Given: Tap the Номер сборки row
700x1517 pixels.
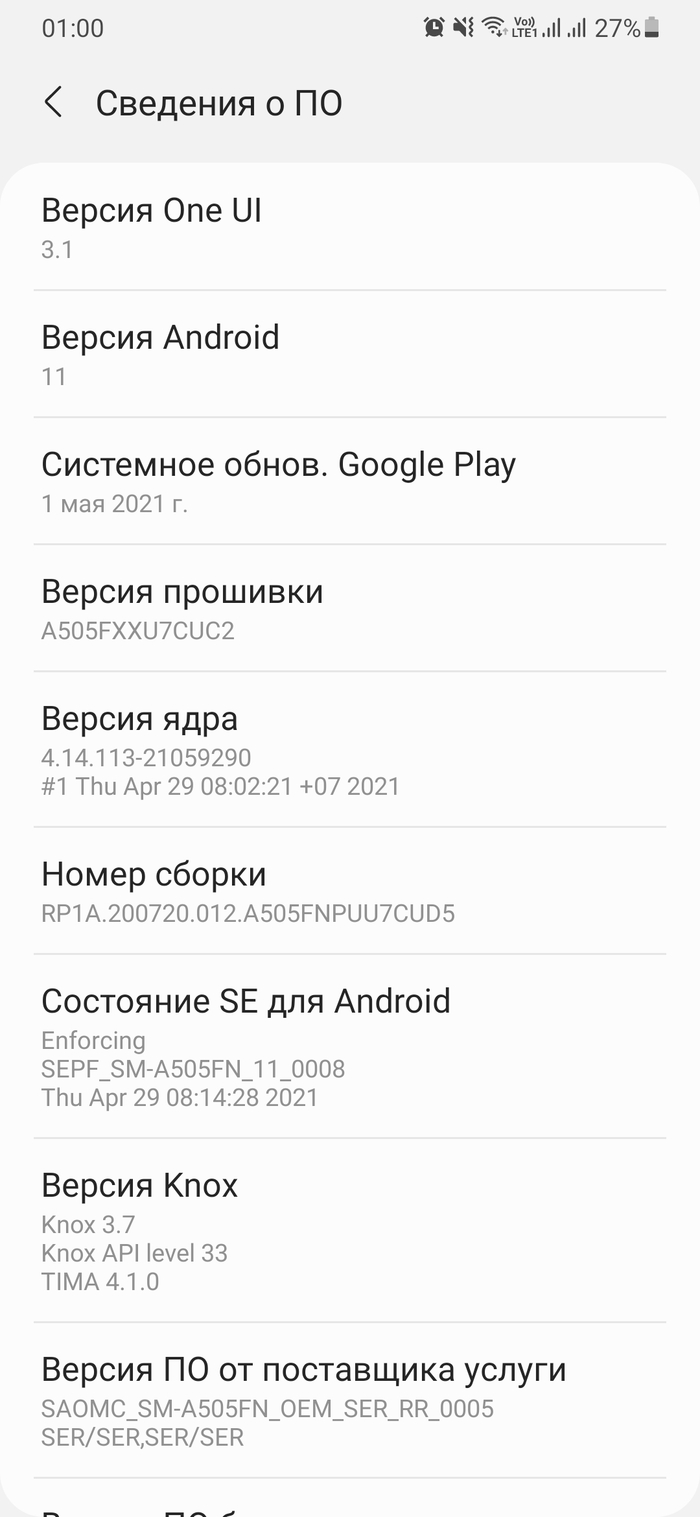Looking at the screenshot, I should coord(350,891).
